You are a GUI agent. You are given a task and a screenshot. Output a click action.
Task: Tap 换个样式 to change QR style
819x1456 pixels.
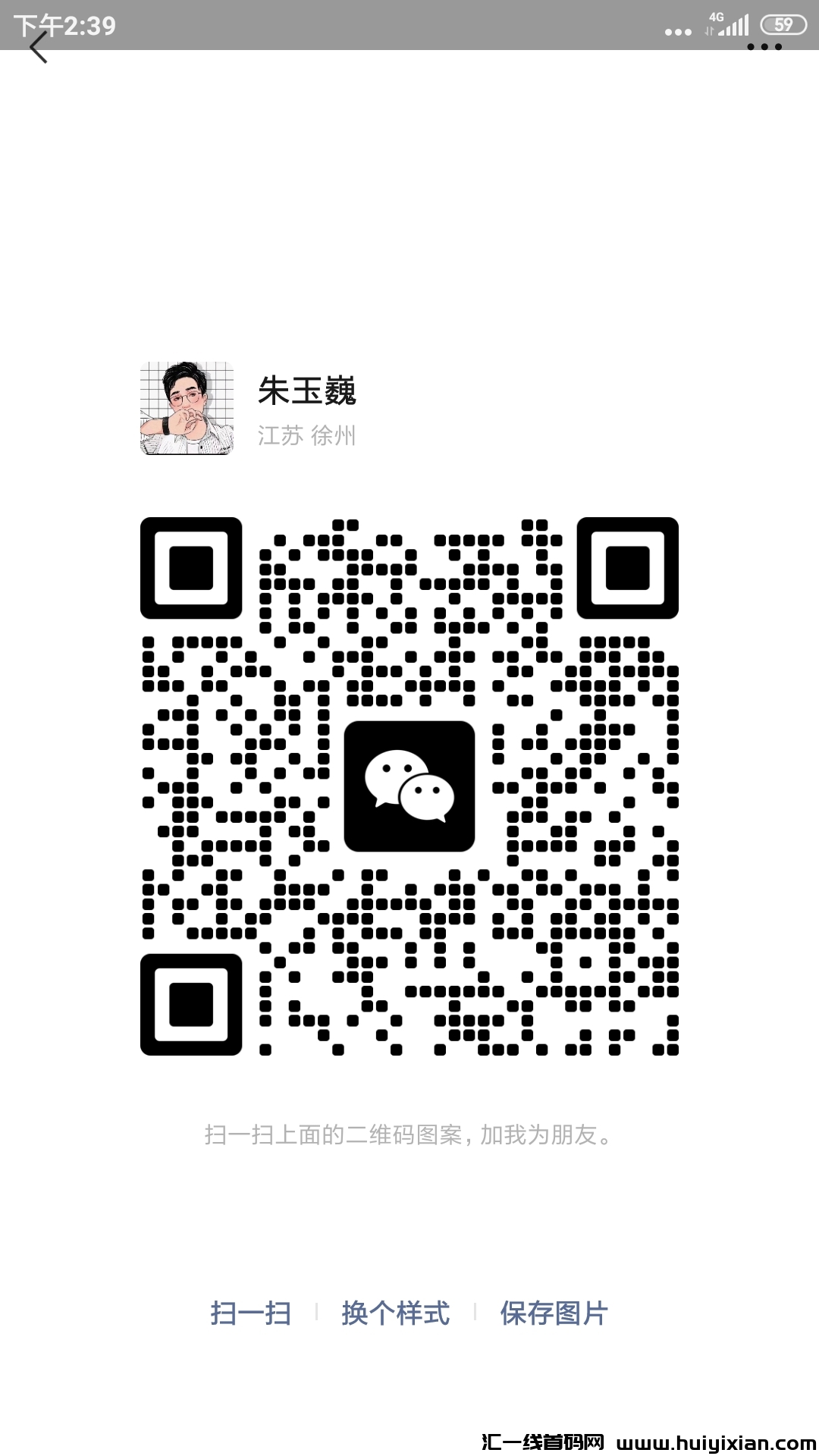coord(396,1309)
